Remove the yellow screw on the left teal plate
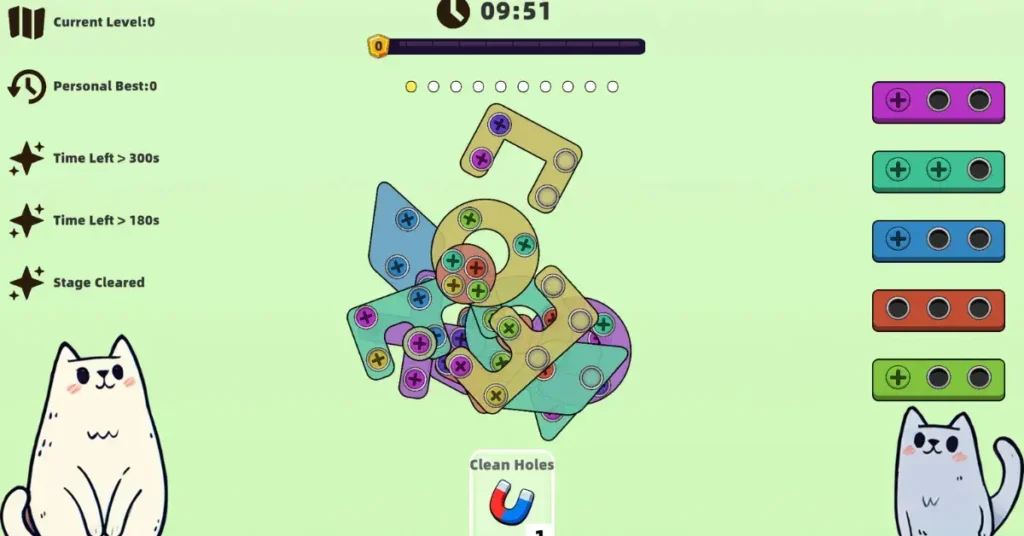 pyautogui.click(x=377, y=358)
